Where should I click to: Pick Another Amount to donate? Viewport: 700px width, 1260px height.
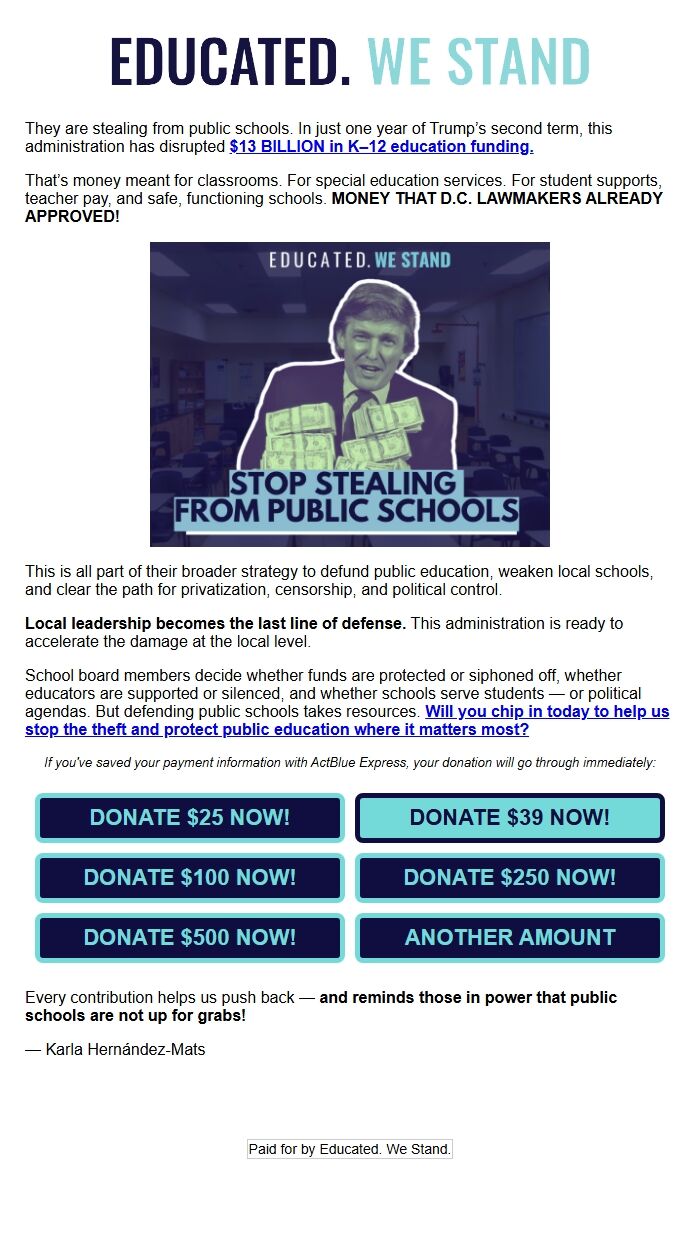pos(510,938)
